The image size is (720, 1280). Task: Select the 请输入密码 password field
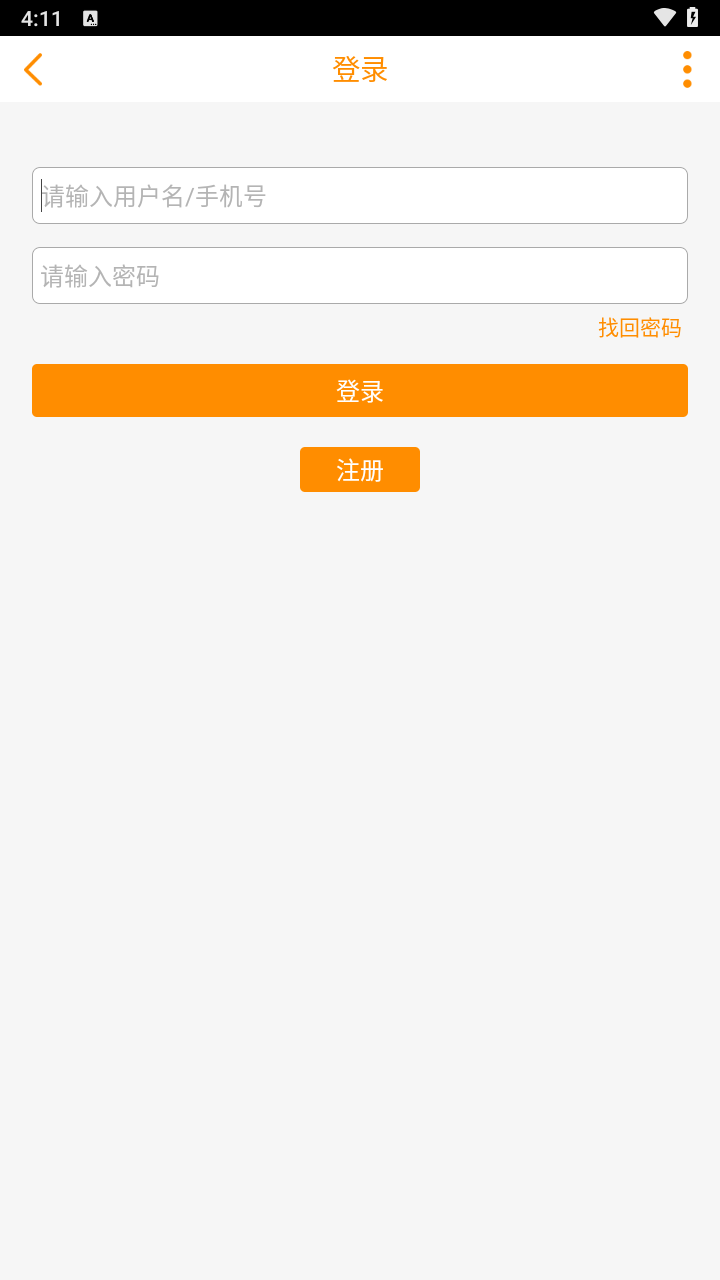360,276
